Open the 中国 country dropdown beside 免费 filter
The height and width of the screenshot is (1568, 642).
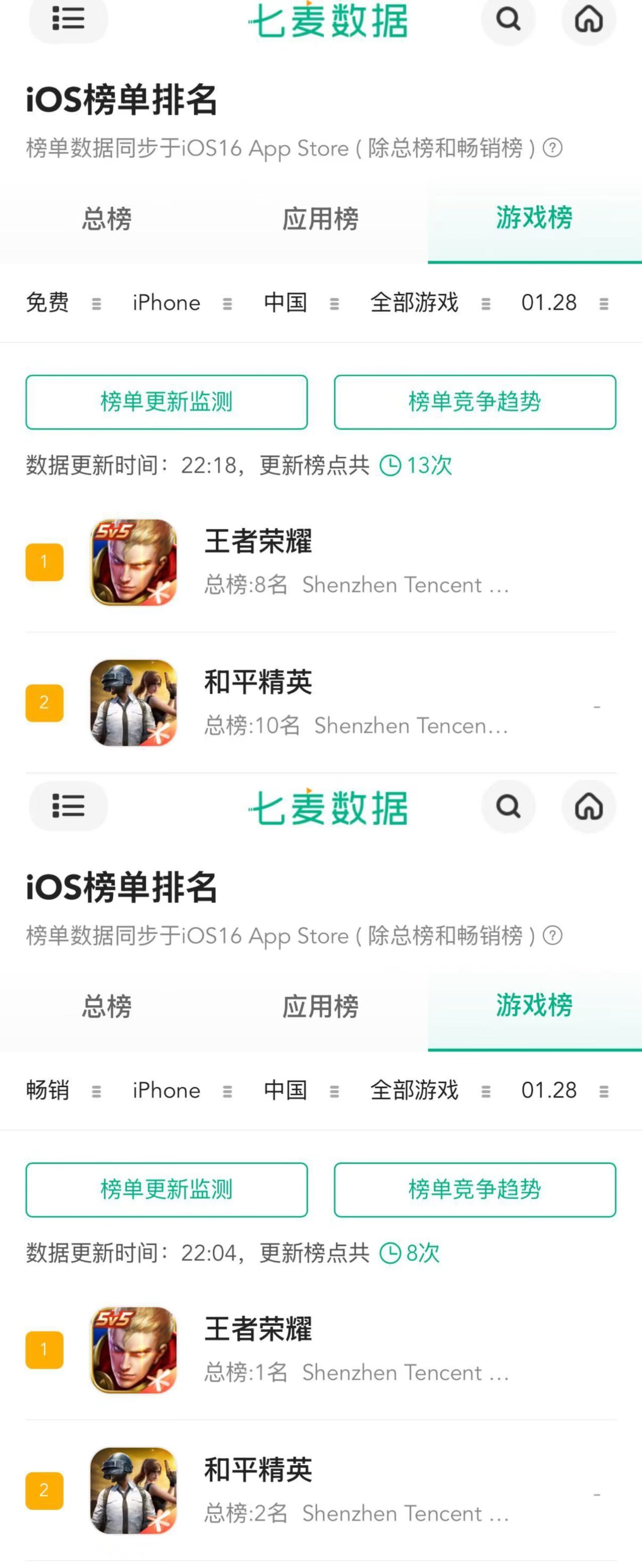point(301,302)
